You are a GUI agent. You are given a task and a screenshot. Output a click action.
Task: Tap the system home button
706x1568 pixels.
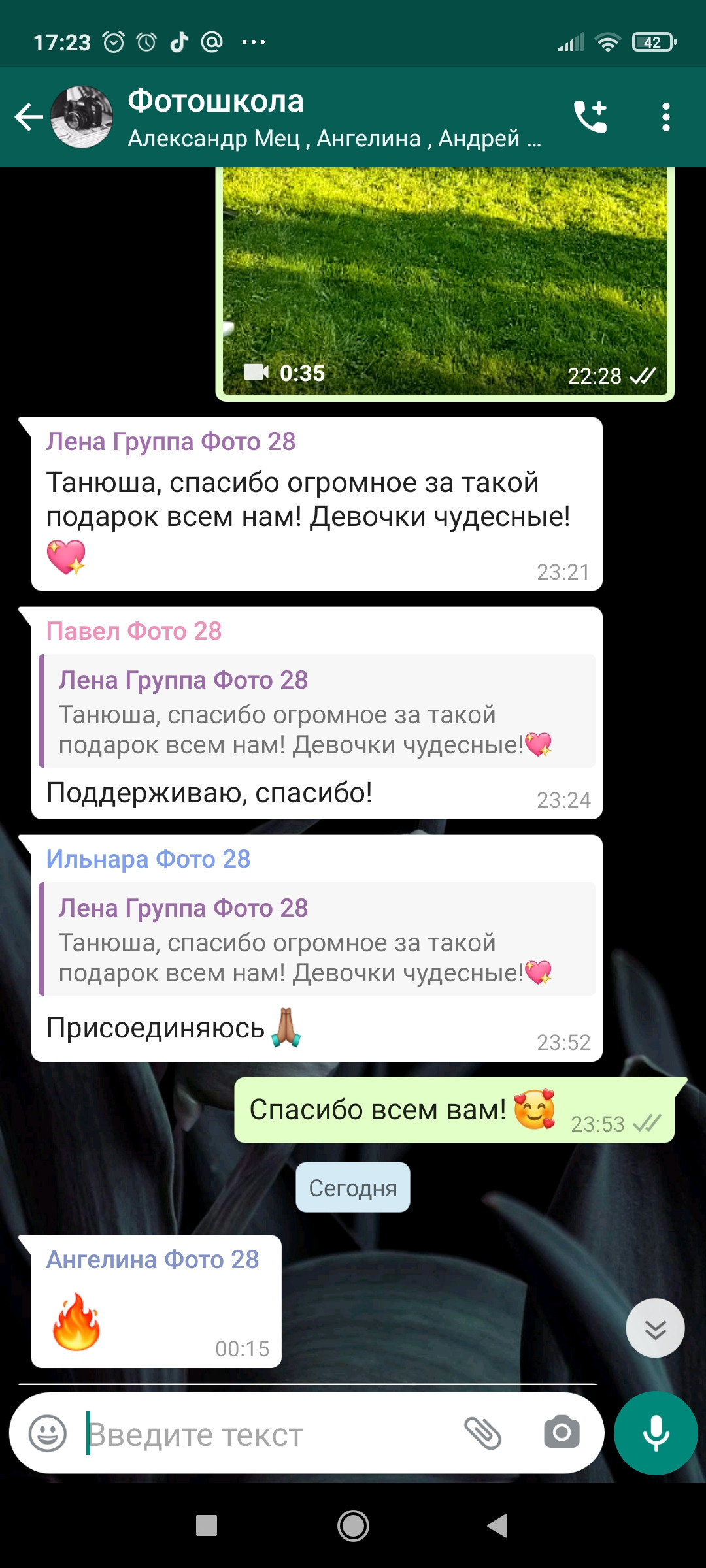click(x=353, y=1526)
